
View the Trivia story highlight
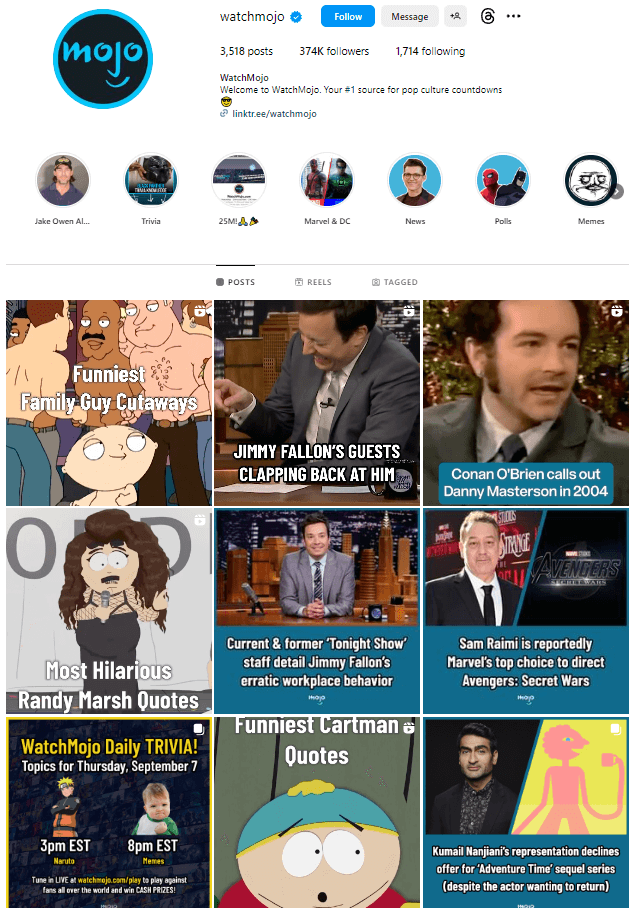point(151,181)
